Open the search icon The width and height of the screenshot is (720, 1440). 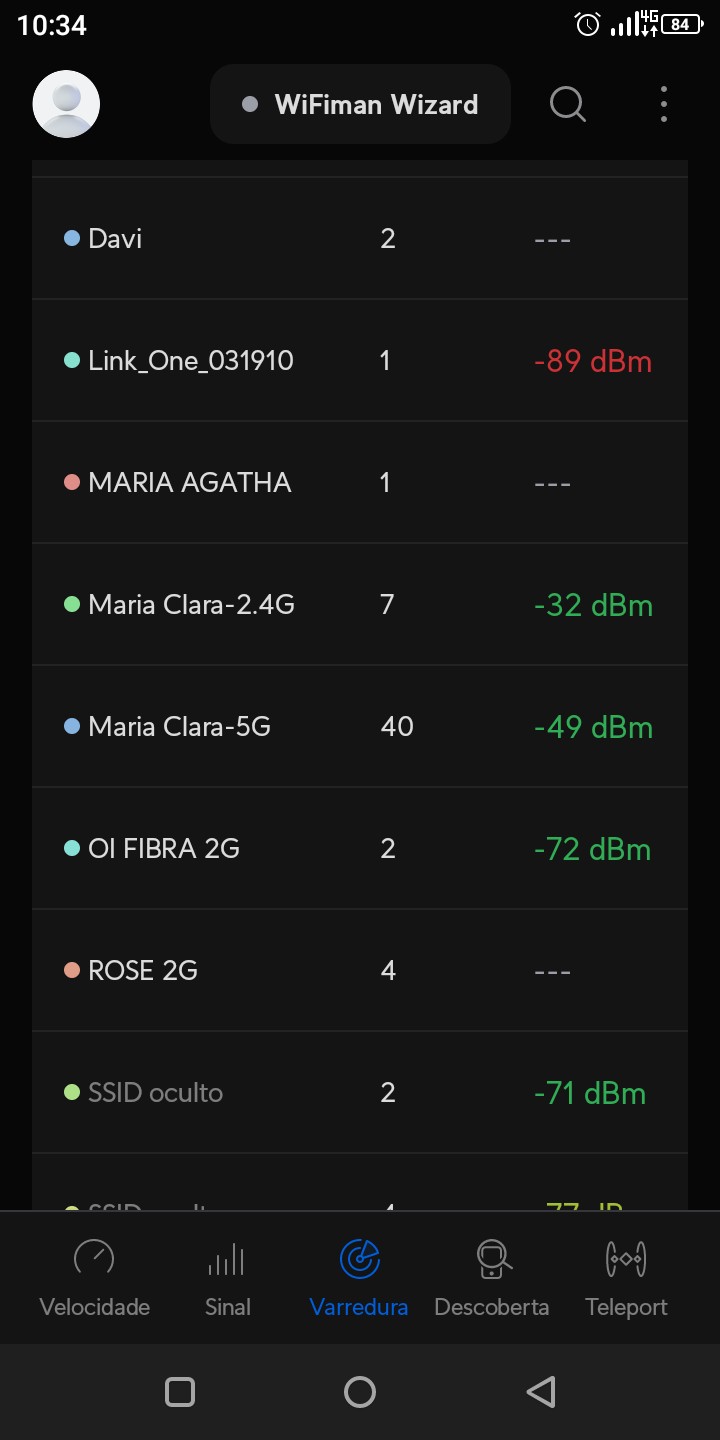pos(567,104)
